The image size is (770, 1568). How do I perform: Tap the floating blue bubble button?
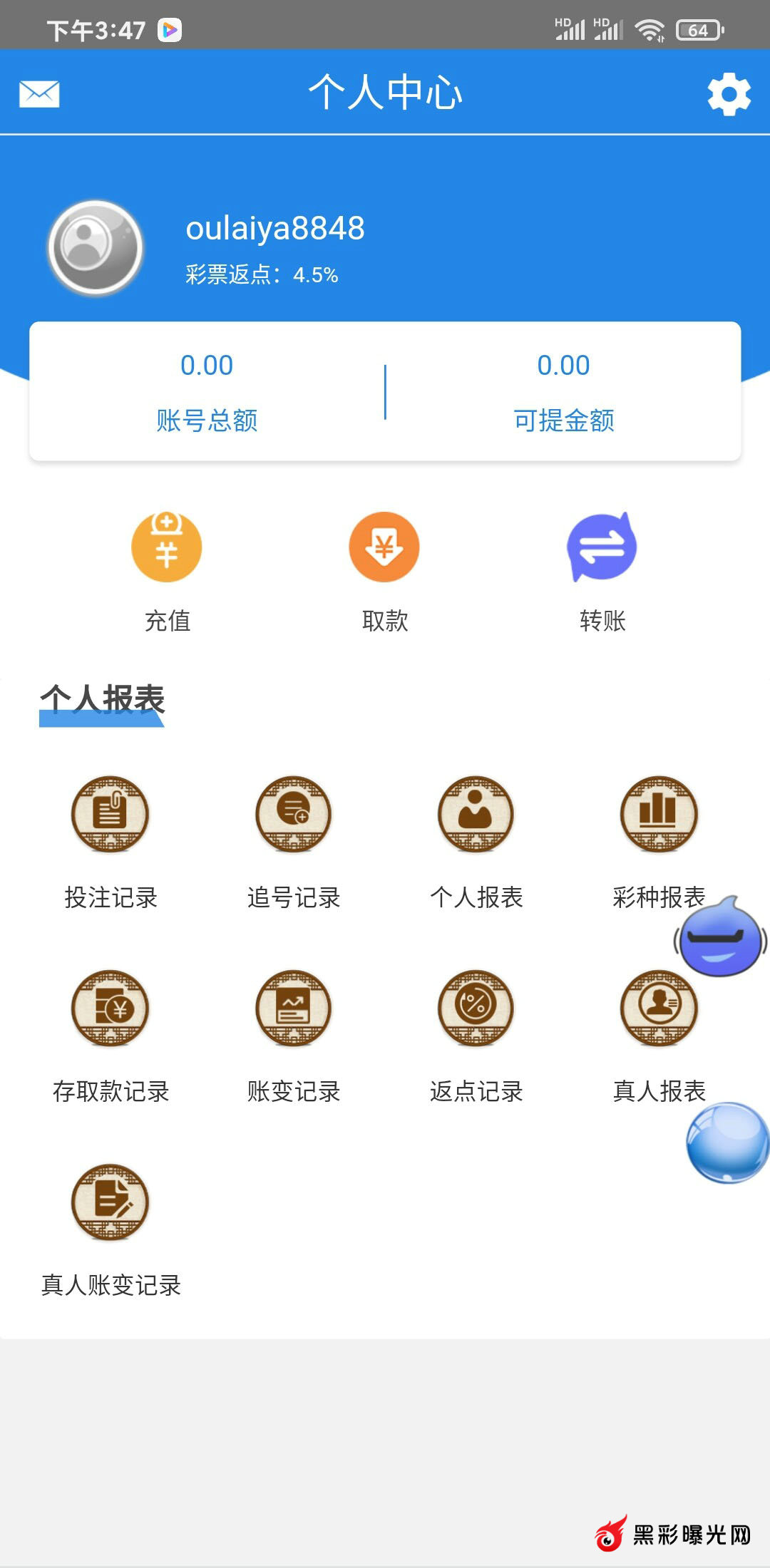[727, 1143]
